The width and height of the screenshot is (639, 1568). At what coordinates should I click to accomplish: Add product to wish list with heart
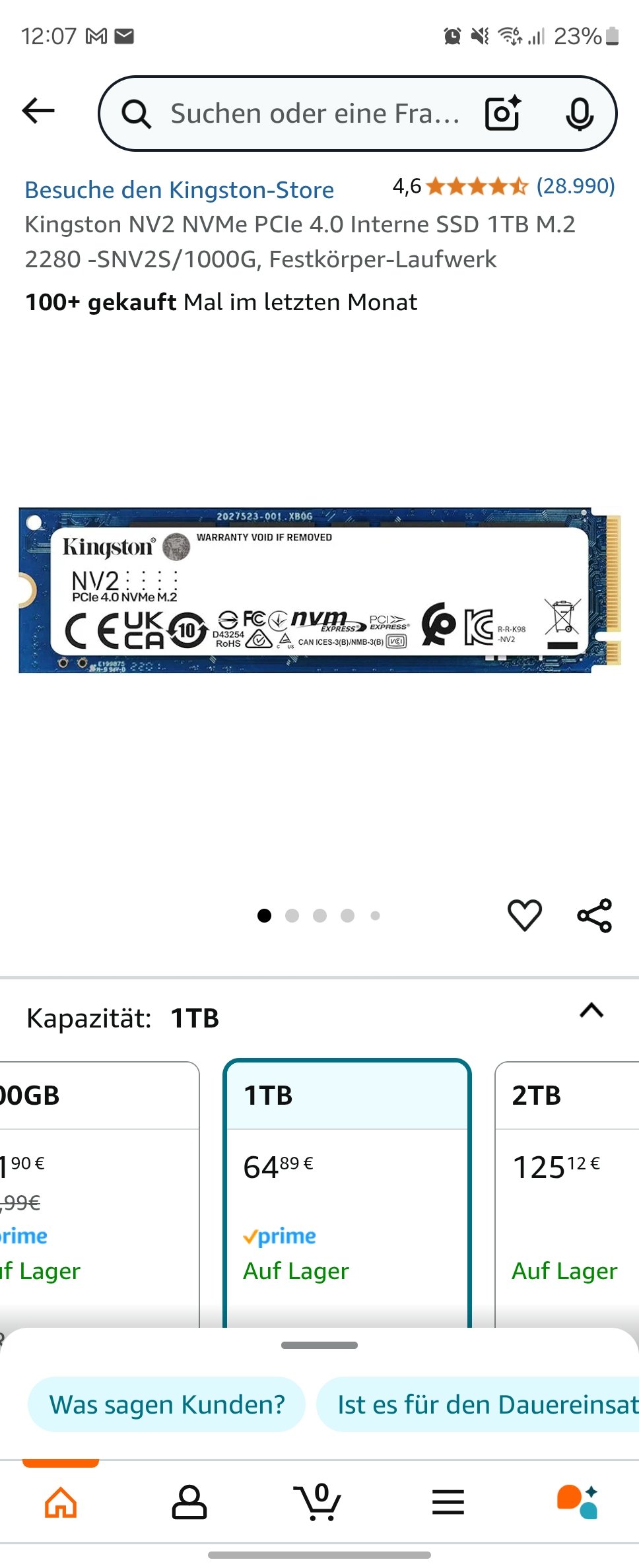tap(524, 915)
